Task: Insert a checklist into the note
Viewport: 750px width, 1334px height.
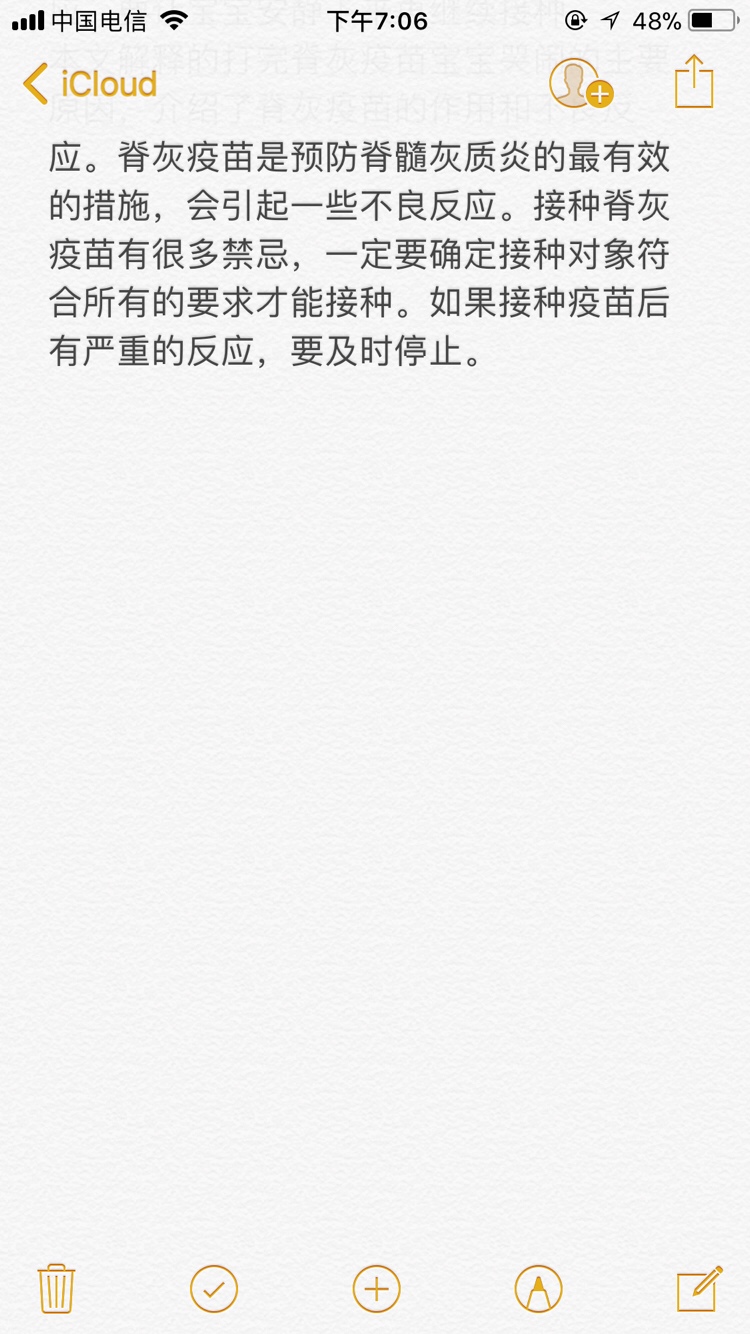Action: click(x=214, y=1288)
